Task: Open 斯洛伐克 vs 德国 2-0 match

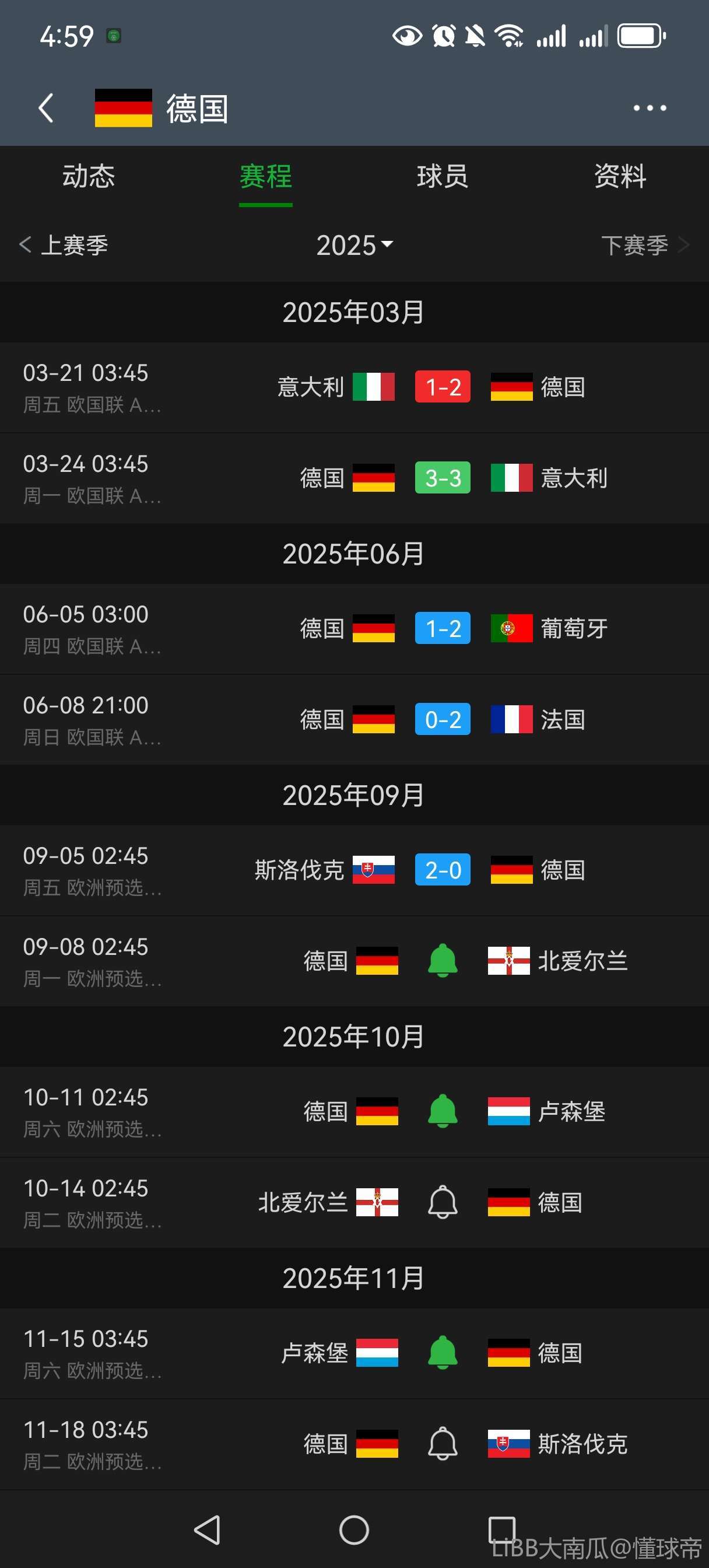Action: pos(354,870)
